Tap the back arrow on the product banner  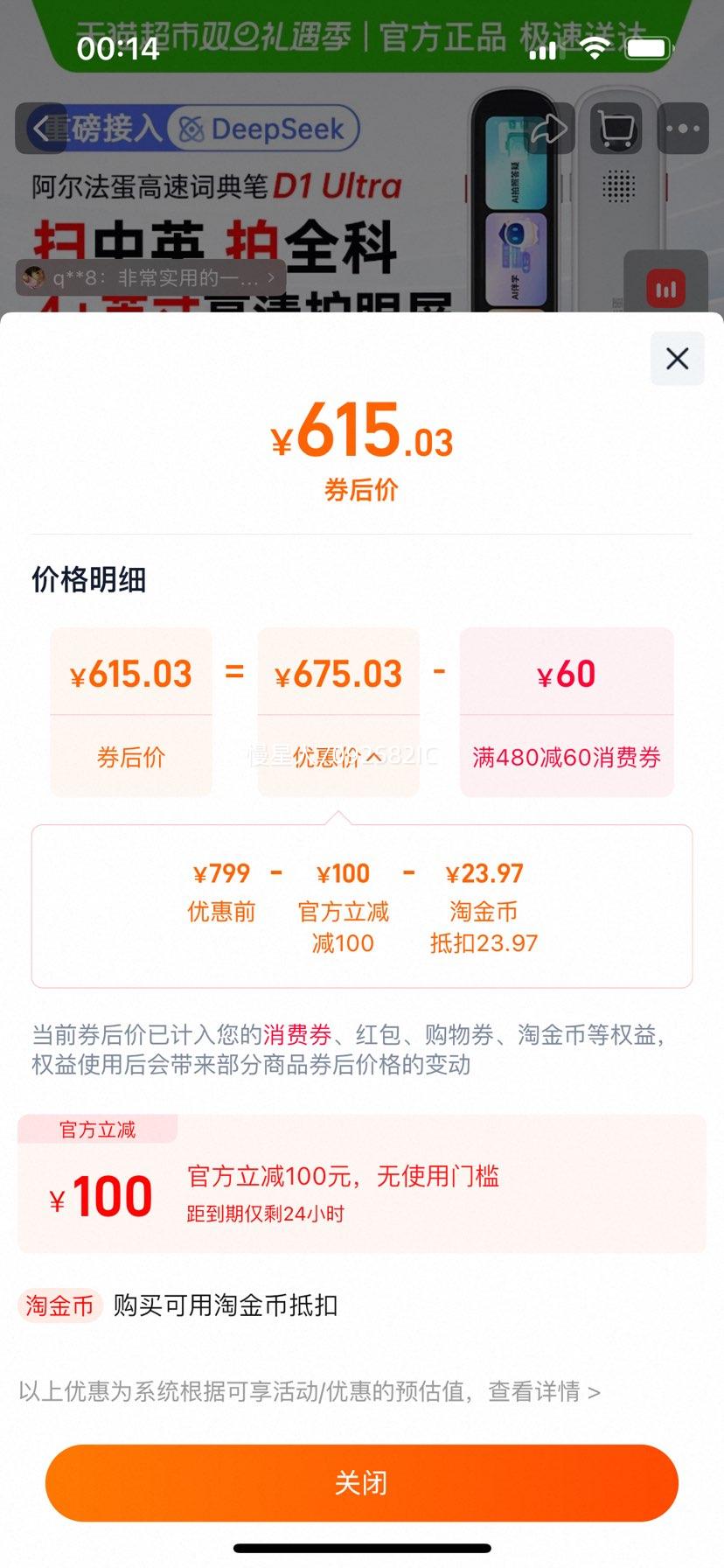(x=41, y=129)
